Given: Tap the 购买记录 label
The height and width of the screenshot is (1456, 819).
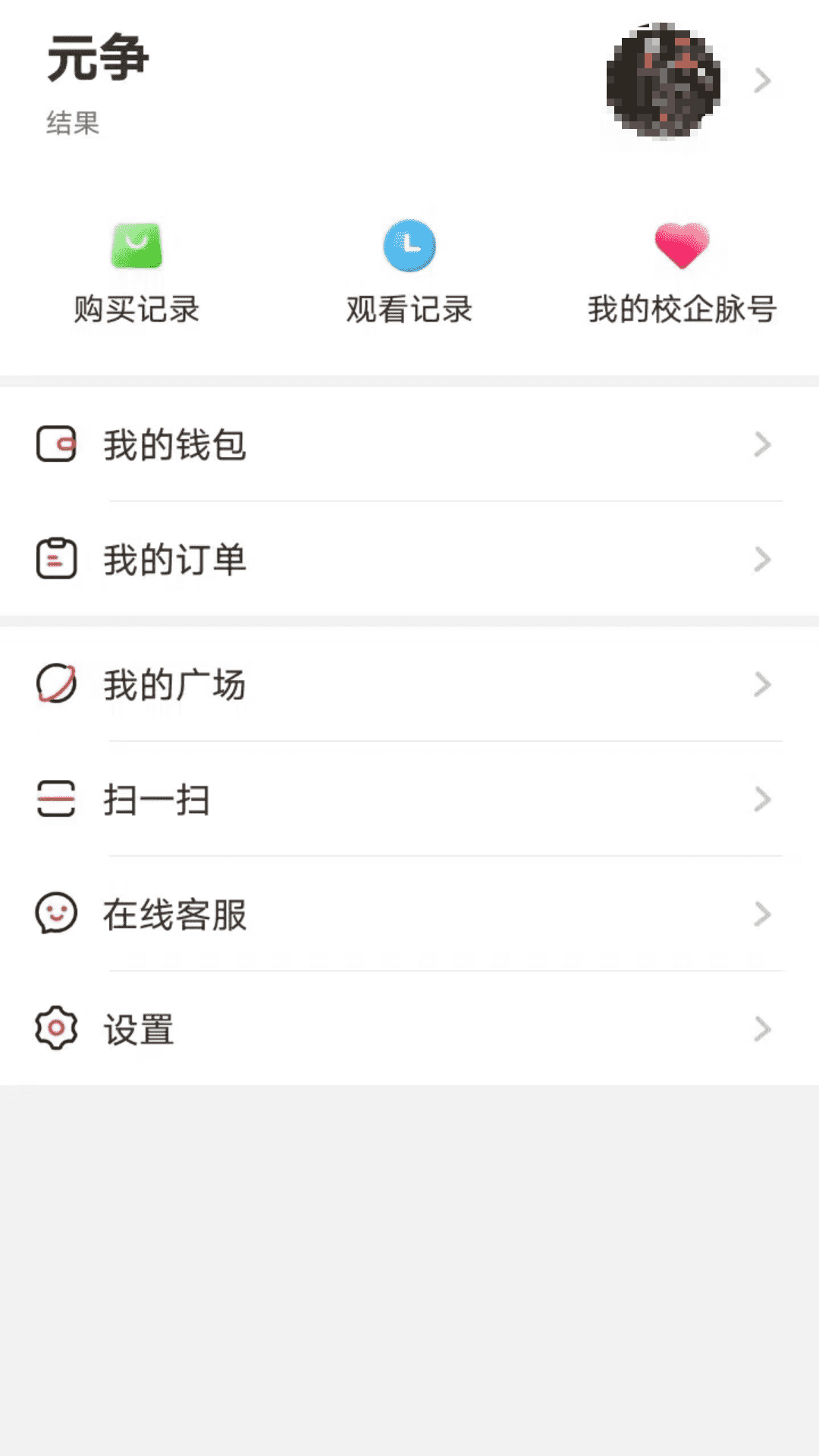Looking at the screenshot, I should point(135,307).
